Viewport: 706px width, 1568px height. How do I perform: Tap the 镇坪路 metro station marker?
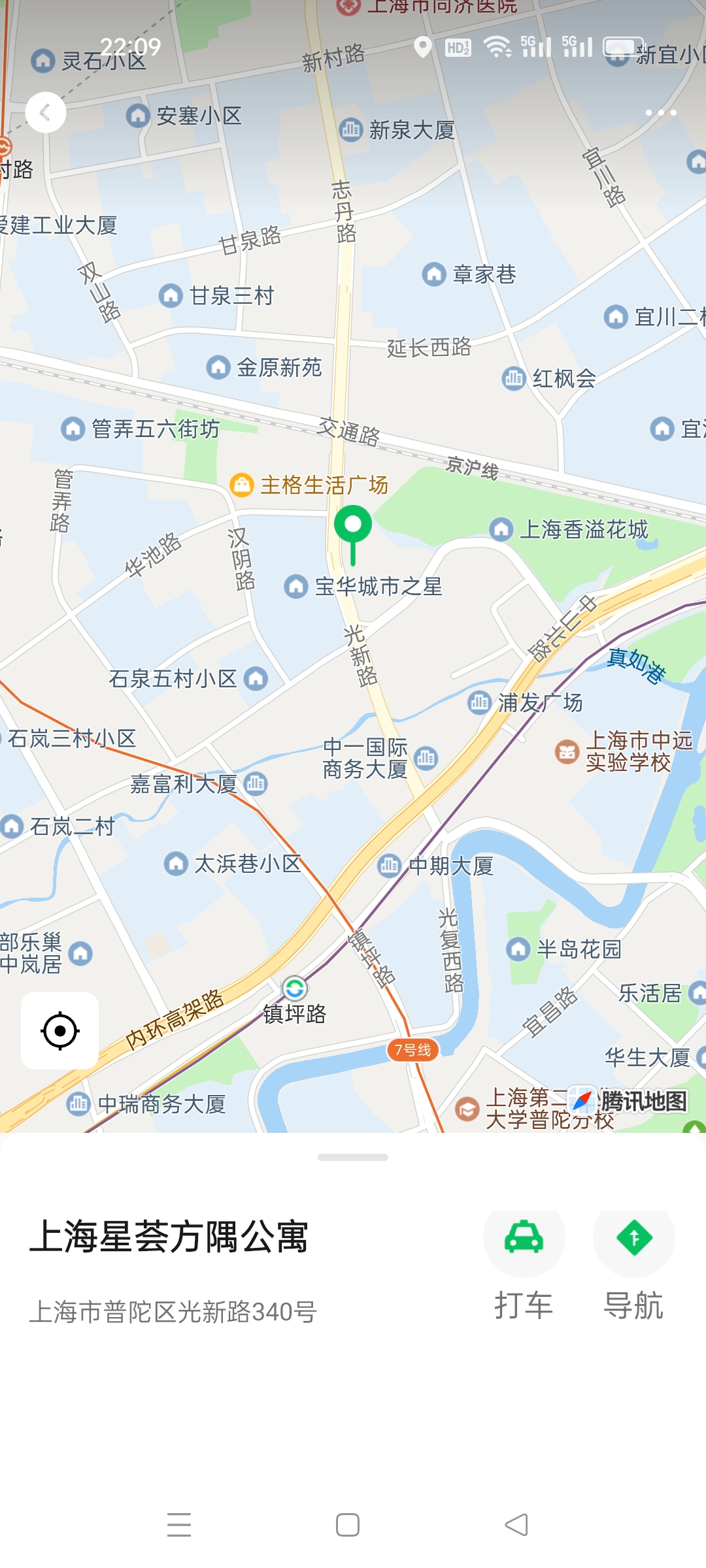pyautogui.click(x=295, y=988)
